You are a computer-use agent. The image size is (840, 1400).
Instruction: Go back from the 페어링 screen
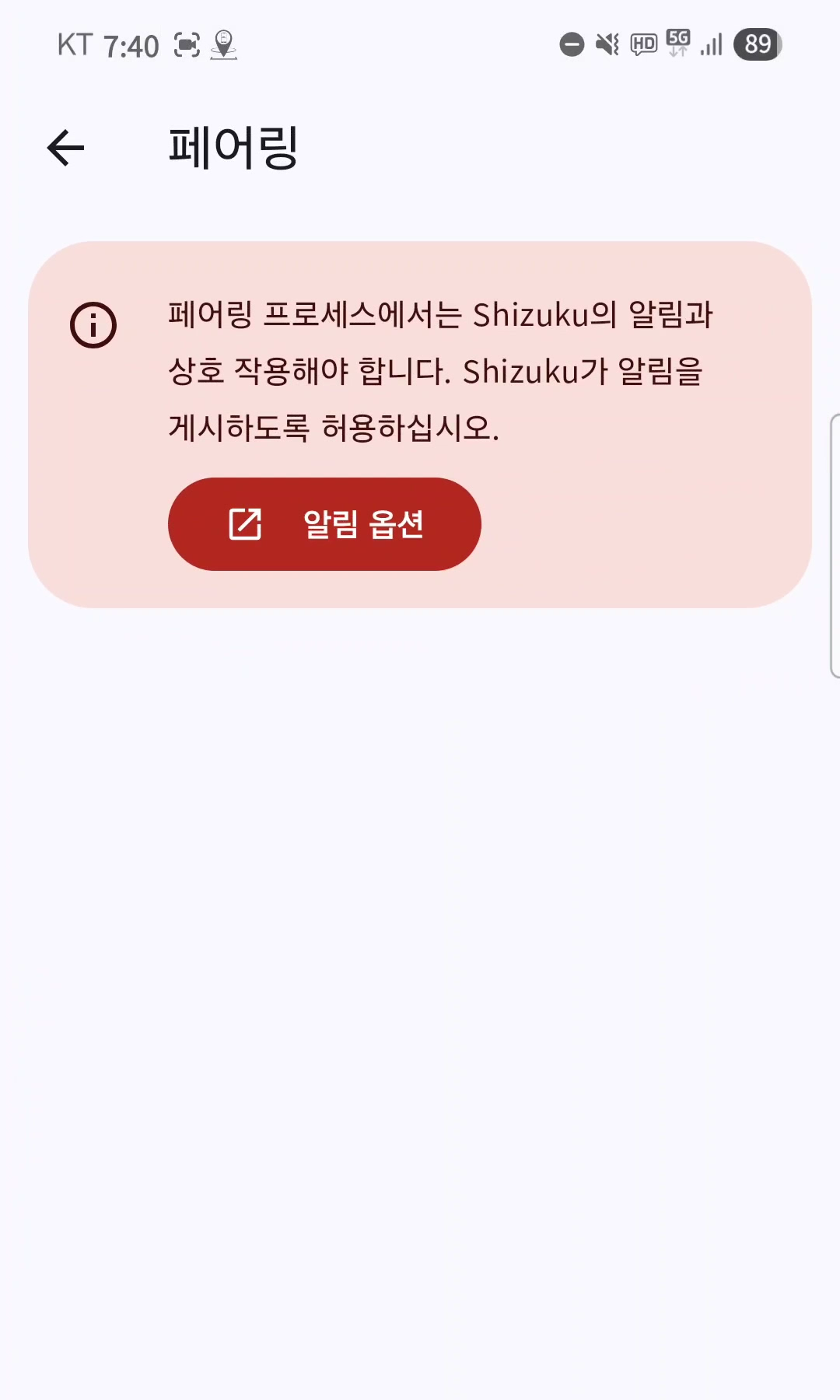coord(65,148)
